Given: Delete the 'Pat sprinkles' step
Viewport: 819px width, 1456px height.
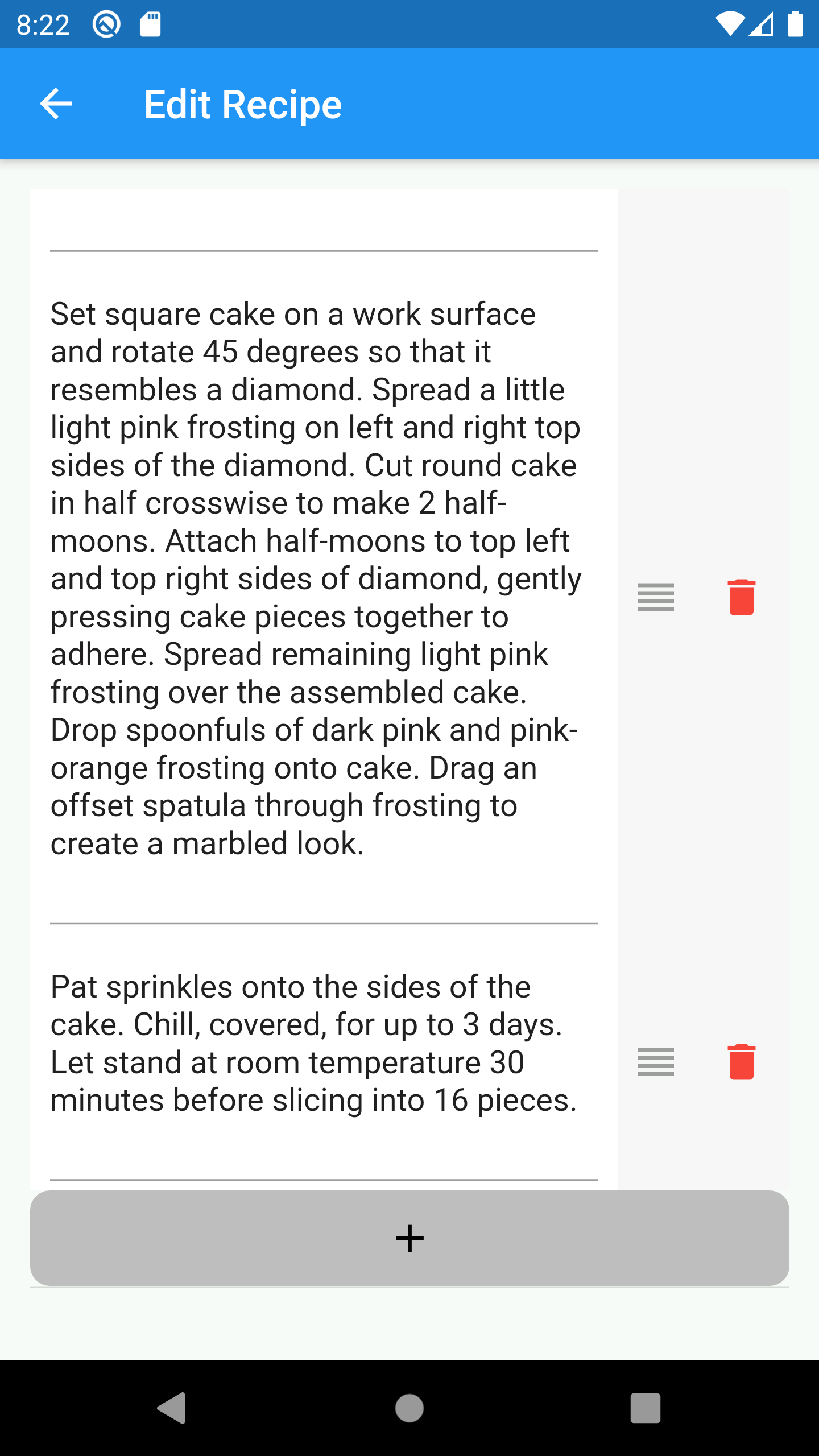Looking at the screenshot, I should click(x=741, y=1062).
